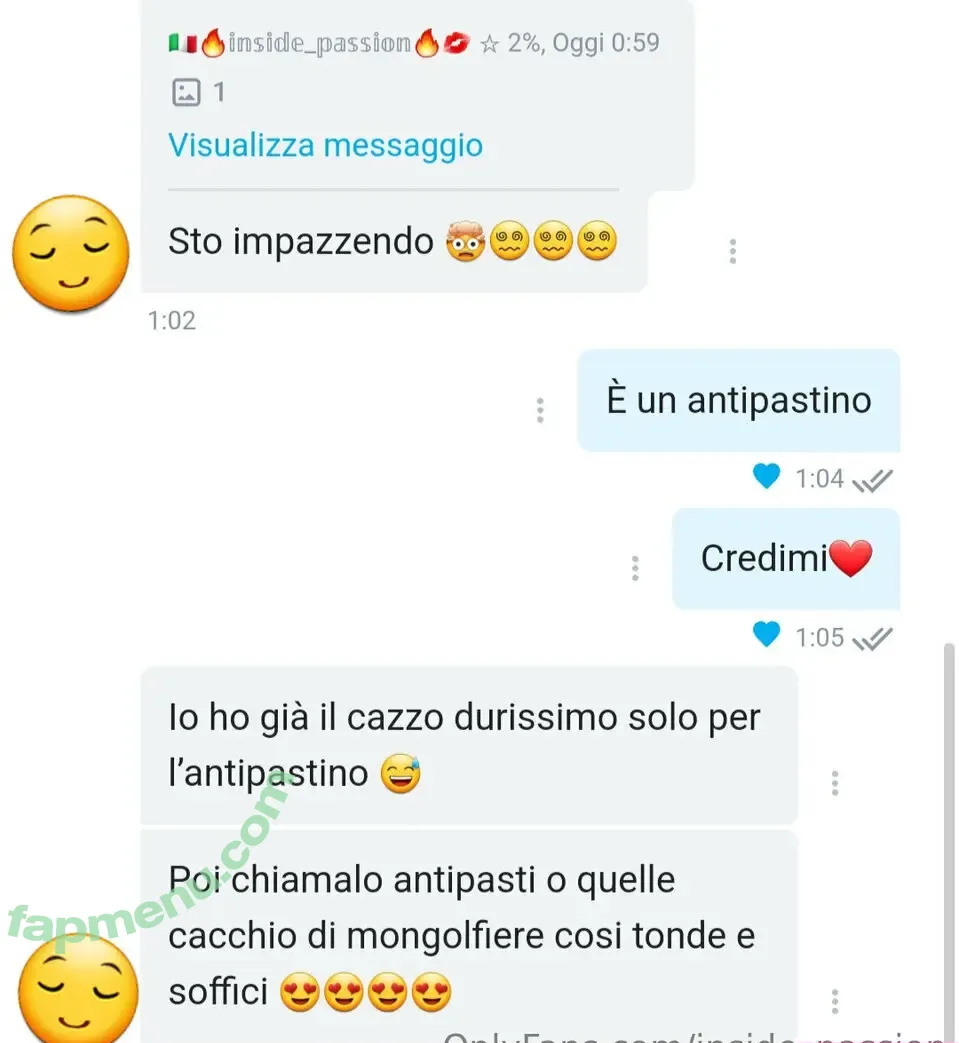Image resolution: width=959 pixels, height=1043 pixels.
Task: Open options for the 'È un antipastino' message
Action: [x=540, y=409]
